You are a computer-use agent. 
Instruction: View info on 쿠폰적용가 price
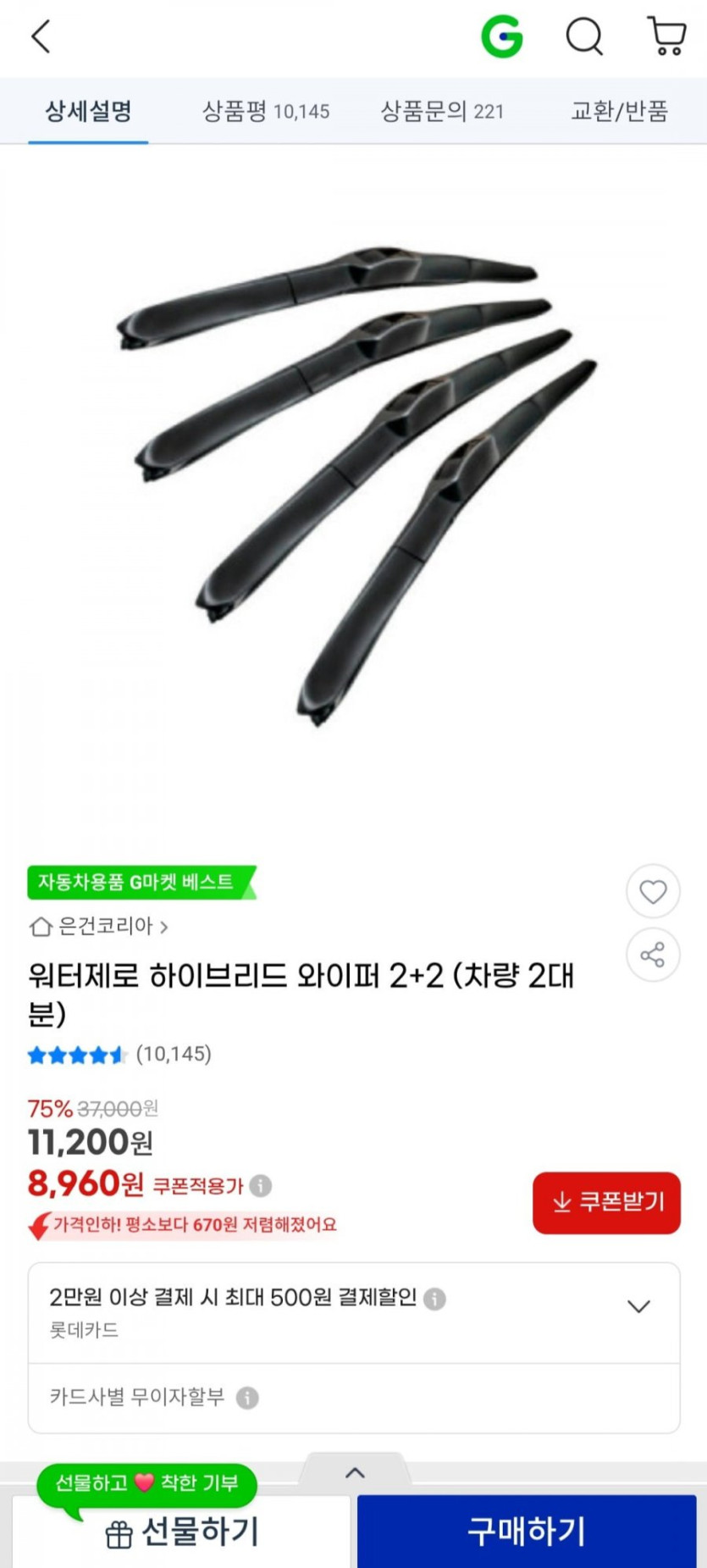261,1186
